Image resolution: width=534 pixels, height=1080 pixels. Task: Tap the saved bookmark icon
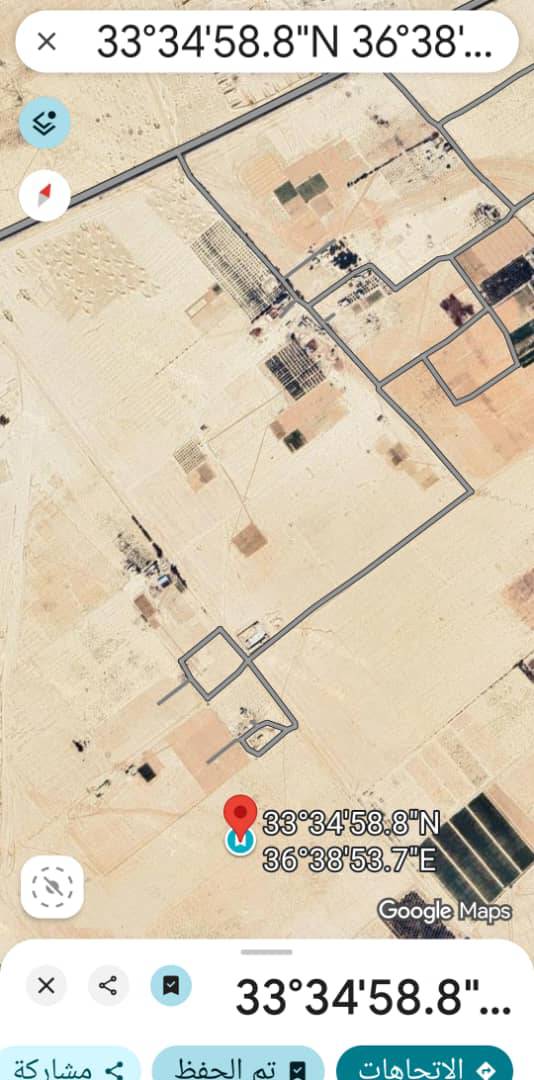(171, 986)
